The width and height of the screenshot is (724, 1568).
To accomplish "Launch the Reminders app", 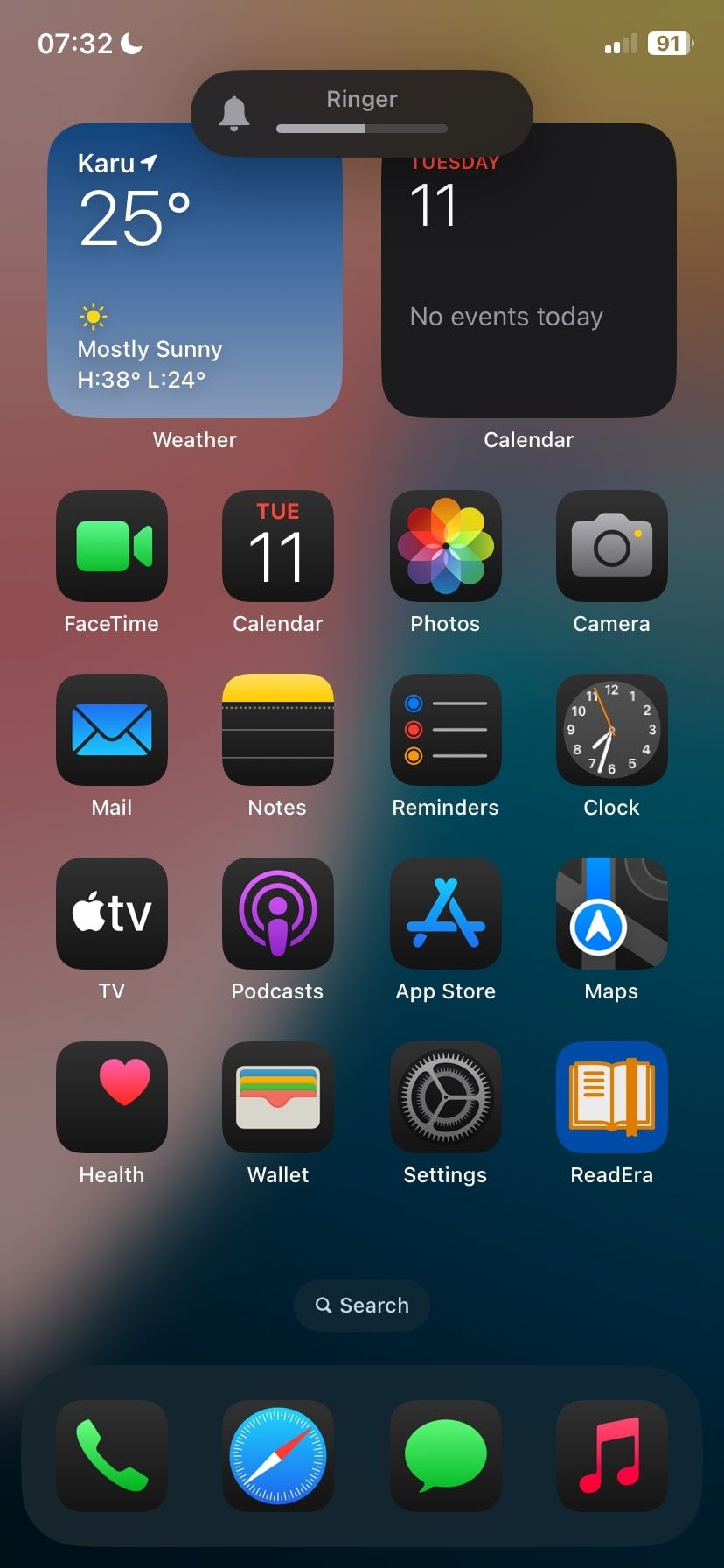I will coord(445,729).
